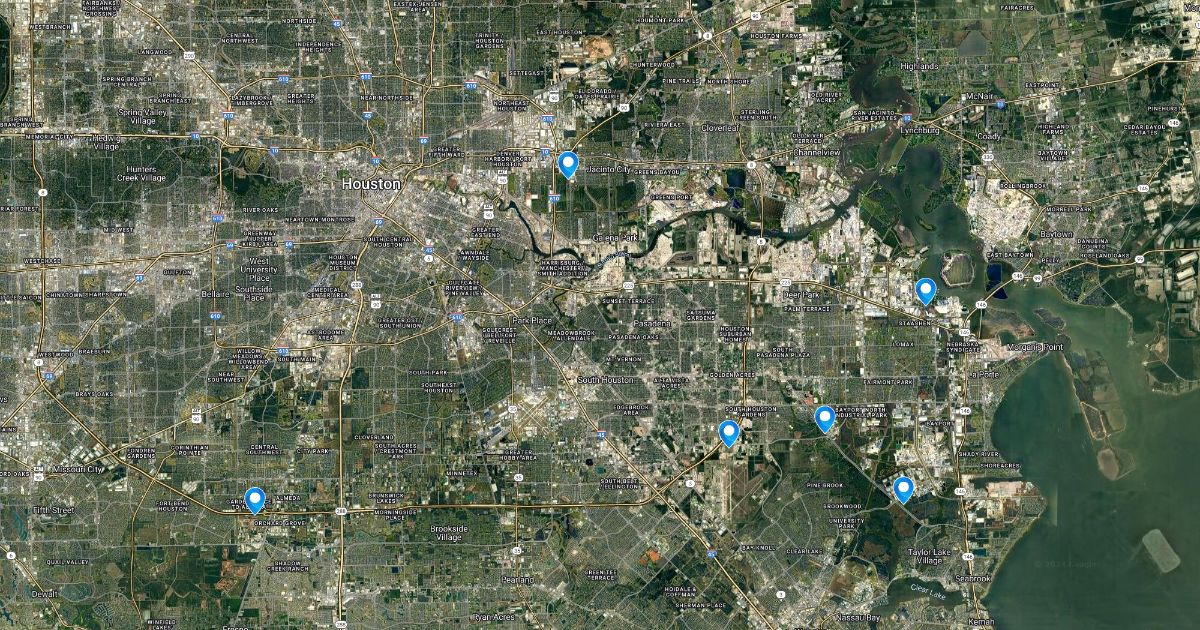
Task: Select the pin above the Strasnen label
Action: coord(926,291)
